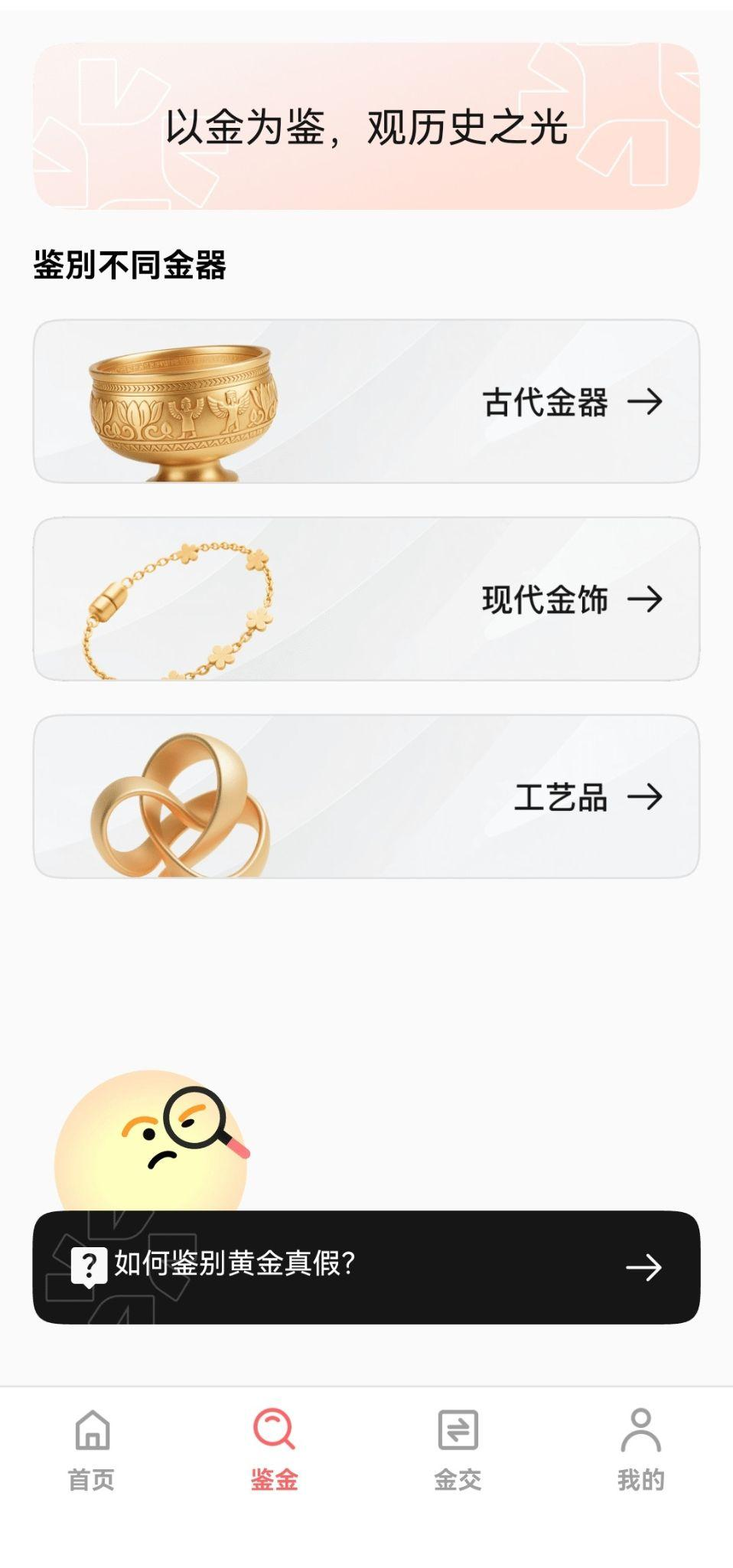Select the 鉴金 tab
This screenshot has width=733, height=1568.
coord(274,1449)
